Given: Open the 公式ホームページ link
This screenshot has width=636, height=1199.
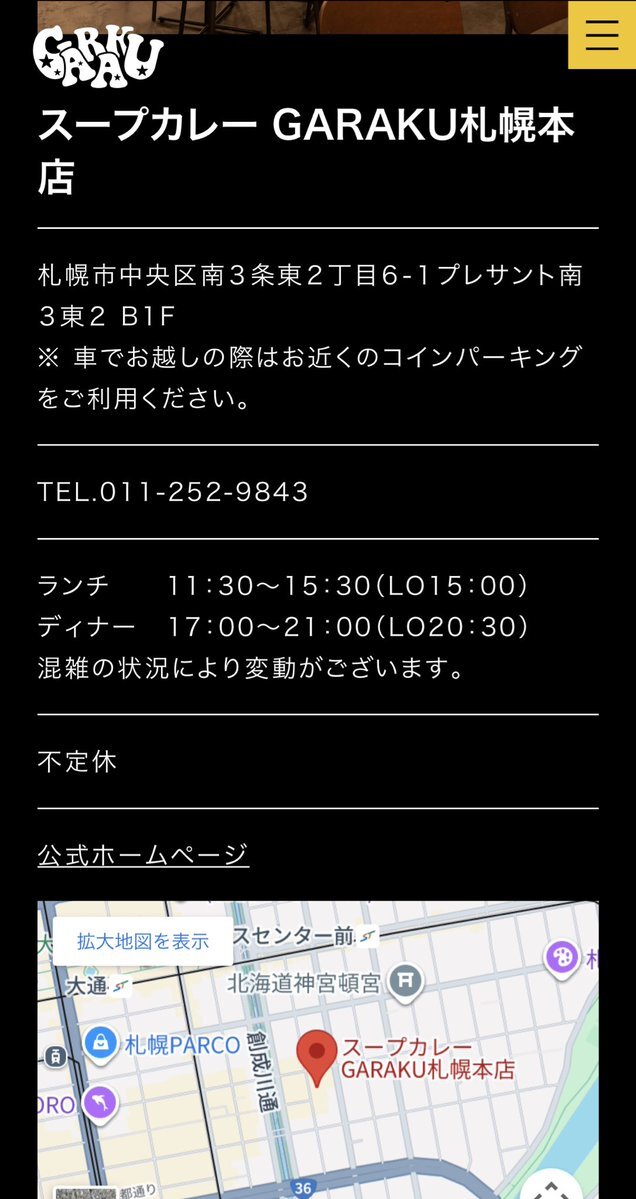Looking at the screenshot, I should [143, 855].
